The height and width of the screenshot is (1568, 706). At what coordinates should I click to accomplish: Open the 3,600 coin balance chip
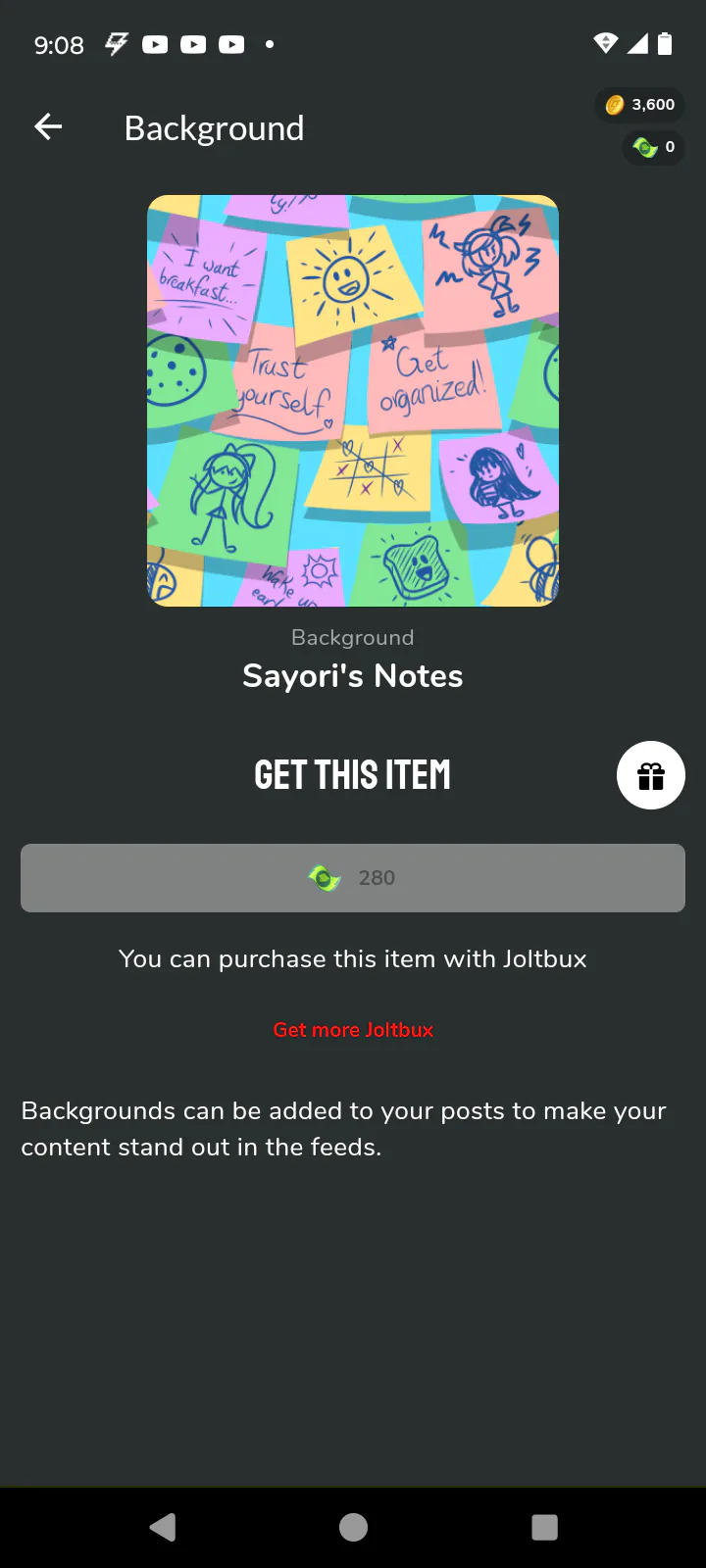[x=640, y=105]
